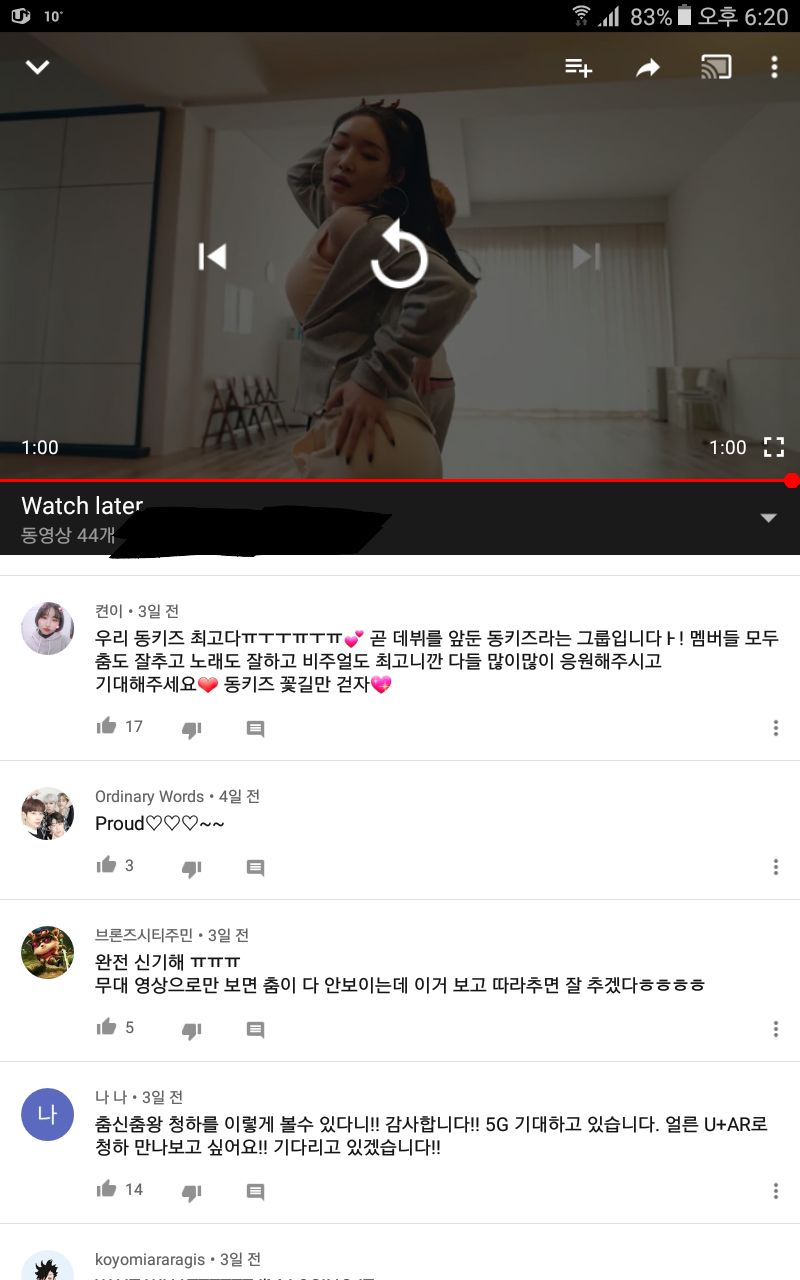Expand the Watch later playlist panel

point(768,517)
